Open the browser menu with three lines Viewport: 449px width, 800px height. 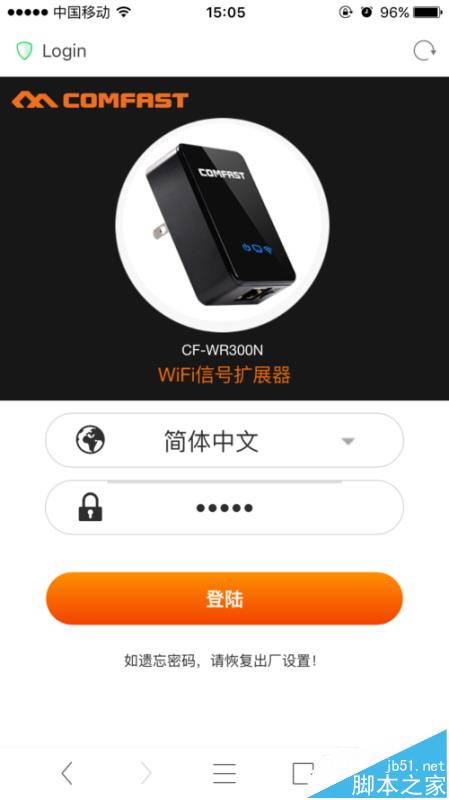tap(224, 773)
